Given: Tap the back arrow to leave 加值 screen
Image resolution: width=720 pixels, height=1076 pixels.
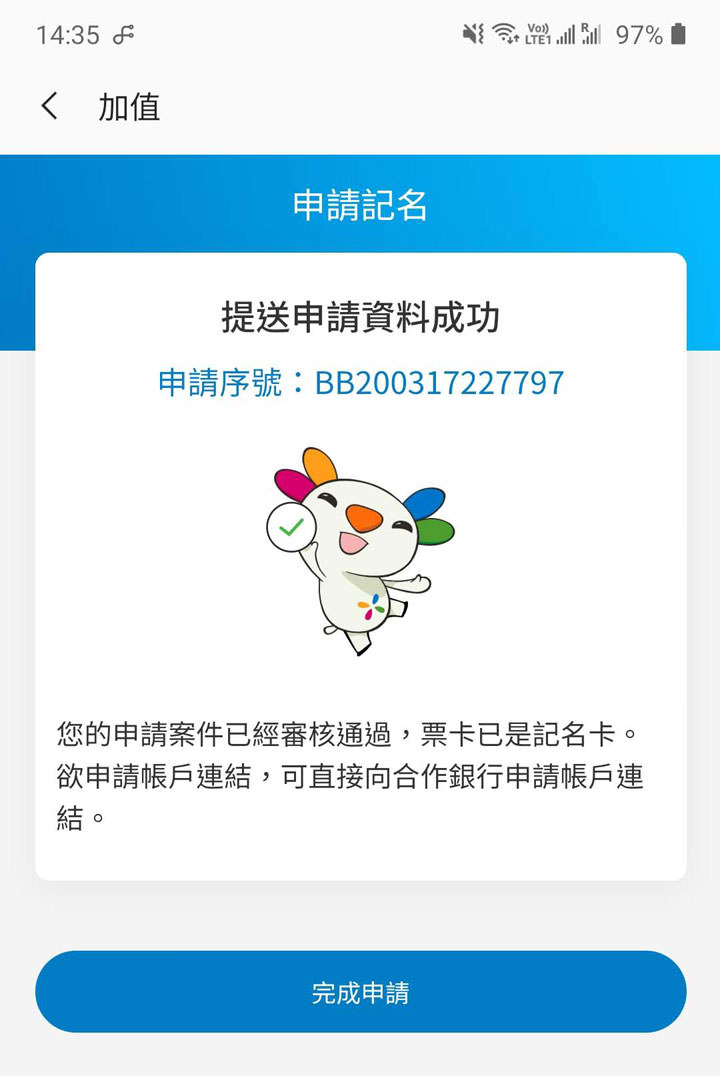Looking at the screenshot, I should point(49,106).
